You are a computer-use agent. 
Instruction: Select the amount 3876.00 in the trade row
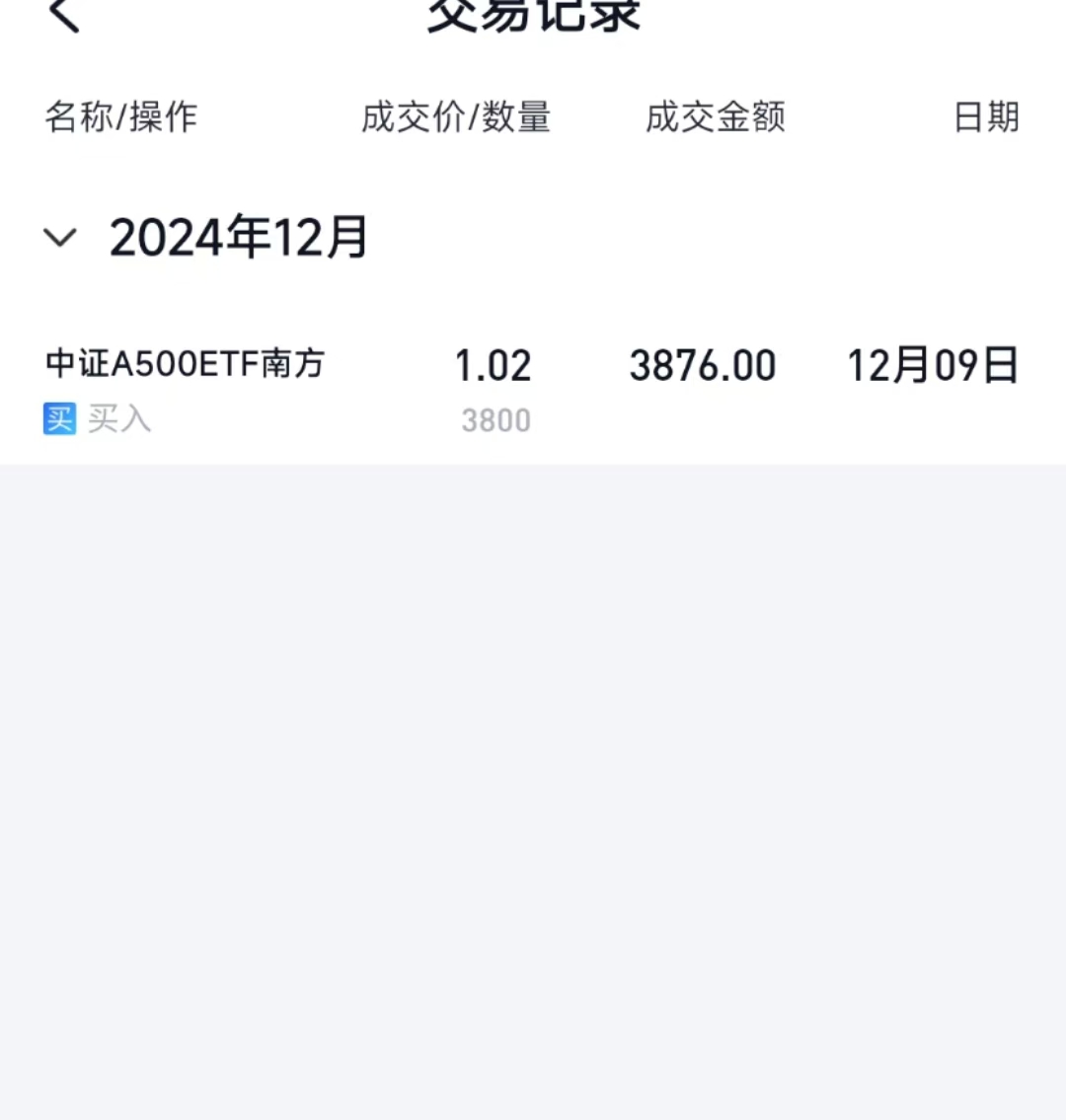pos(703,364)
